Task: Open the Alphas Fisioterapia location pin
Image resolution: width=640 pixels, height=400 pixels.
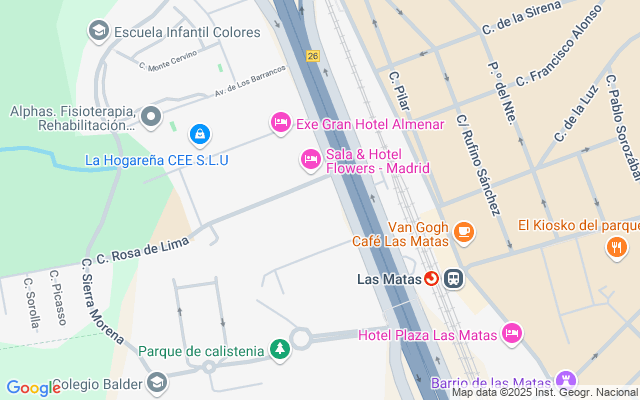Action: [151, 117]
